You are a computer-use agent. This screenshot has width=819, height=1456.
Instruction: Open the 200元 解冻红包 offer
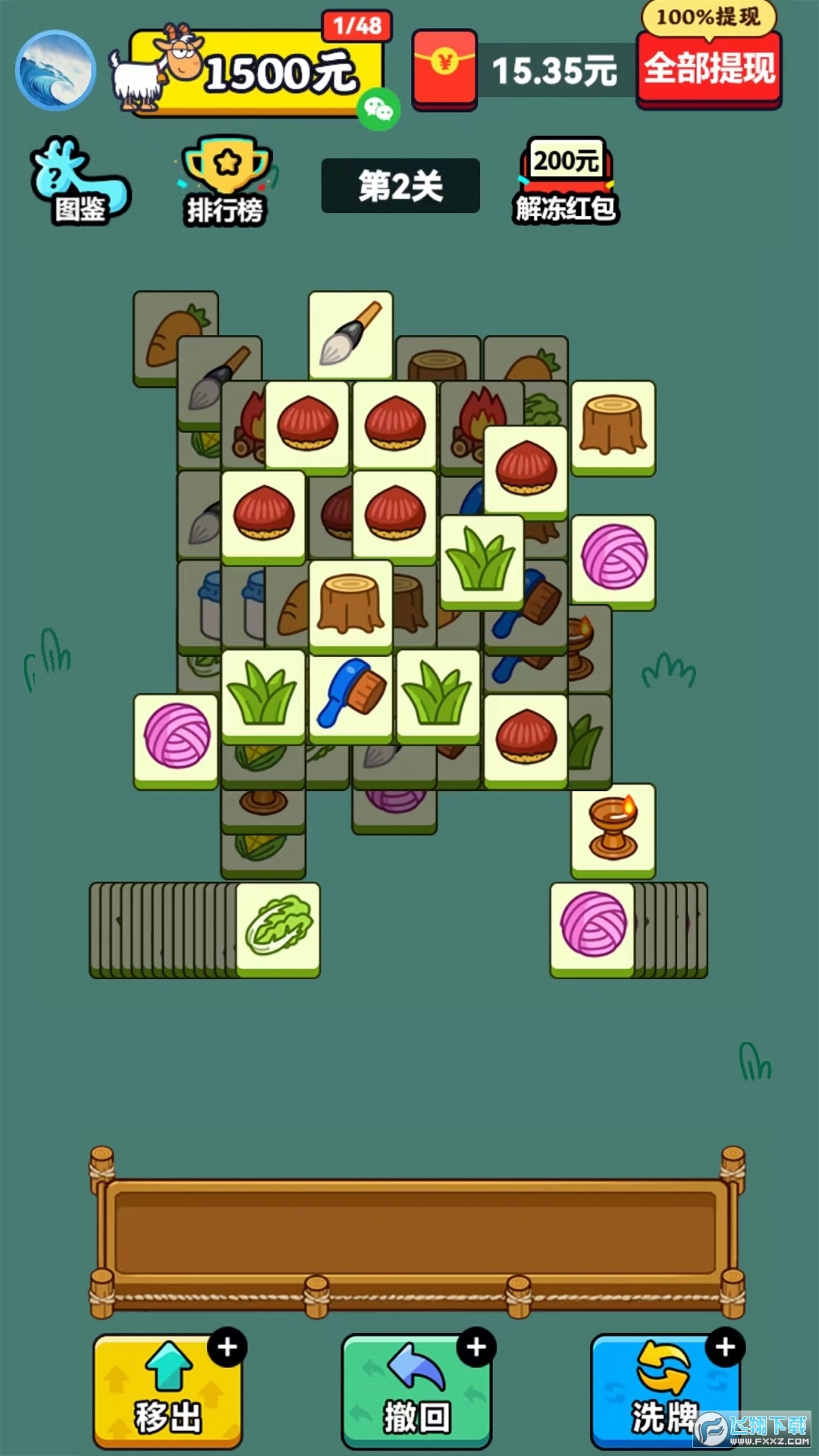tap(566, 182)
